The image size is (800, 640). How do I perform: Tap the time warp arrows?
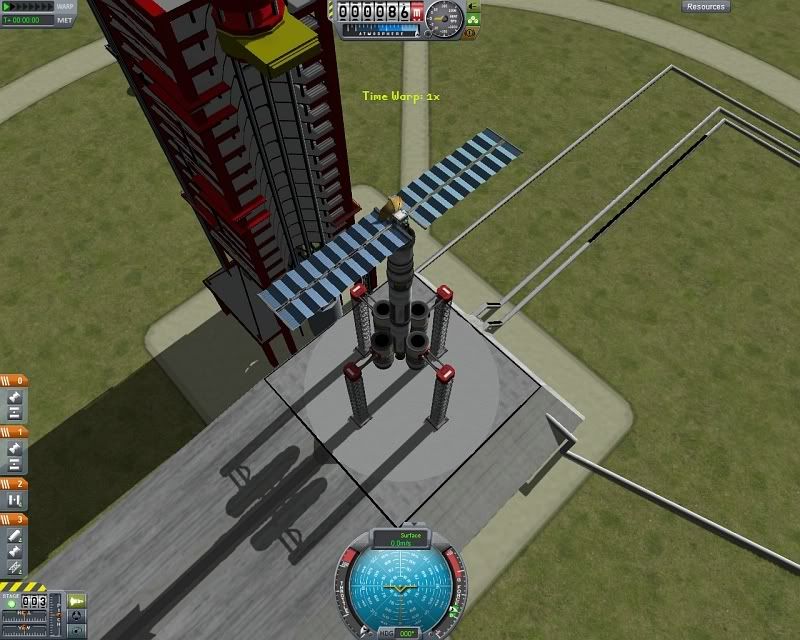(x=28, y=6)
